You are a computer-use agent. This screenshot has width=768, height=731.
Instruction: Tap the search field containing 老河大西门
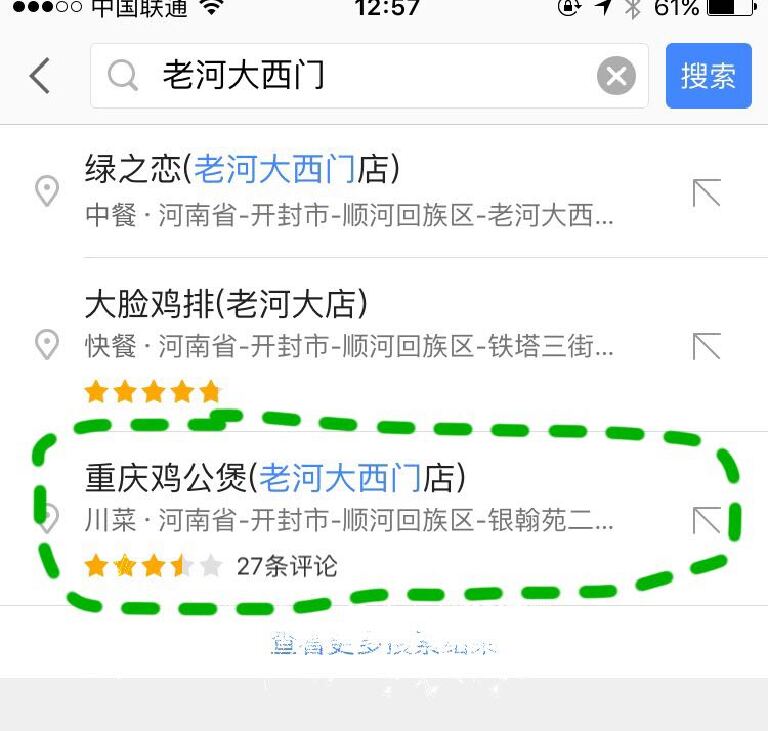pyautogui.click(x=350, y=76)
